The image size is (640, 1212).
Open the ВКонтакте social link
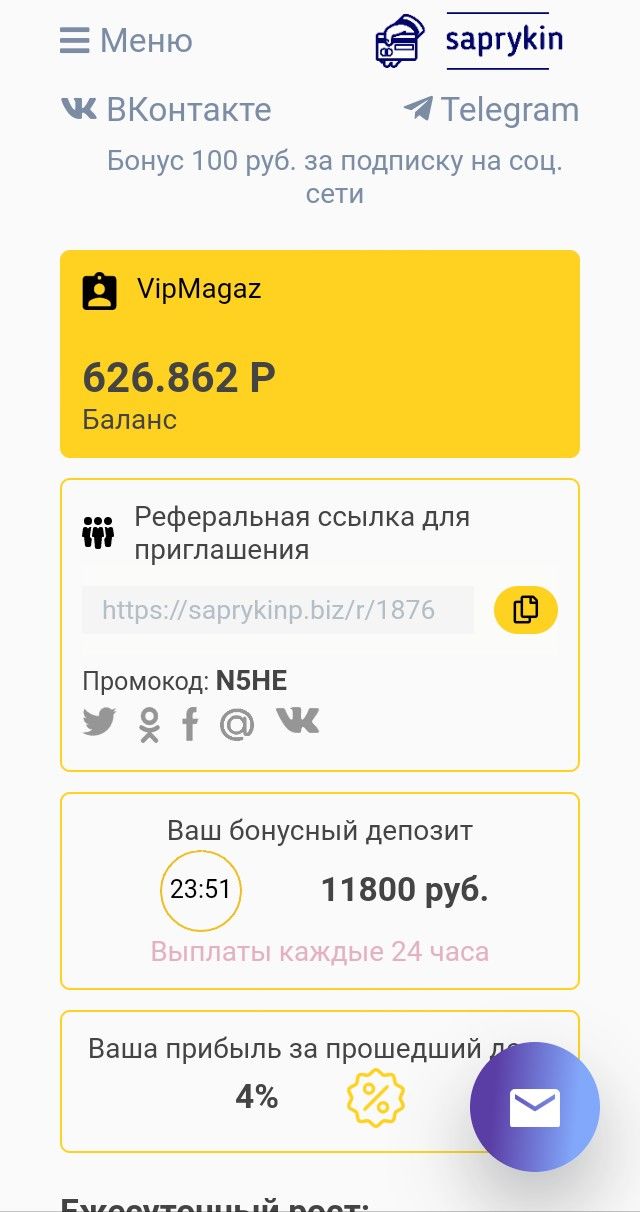point(166,109)
